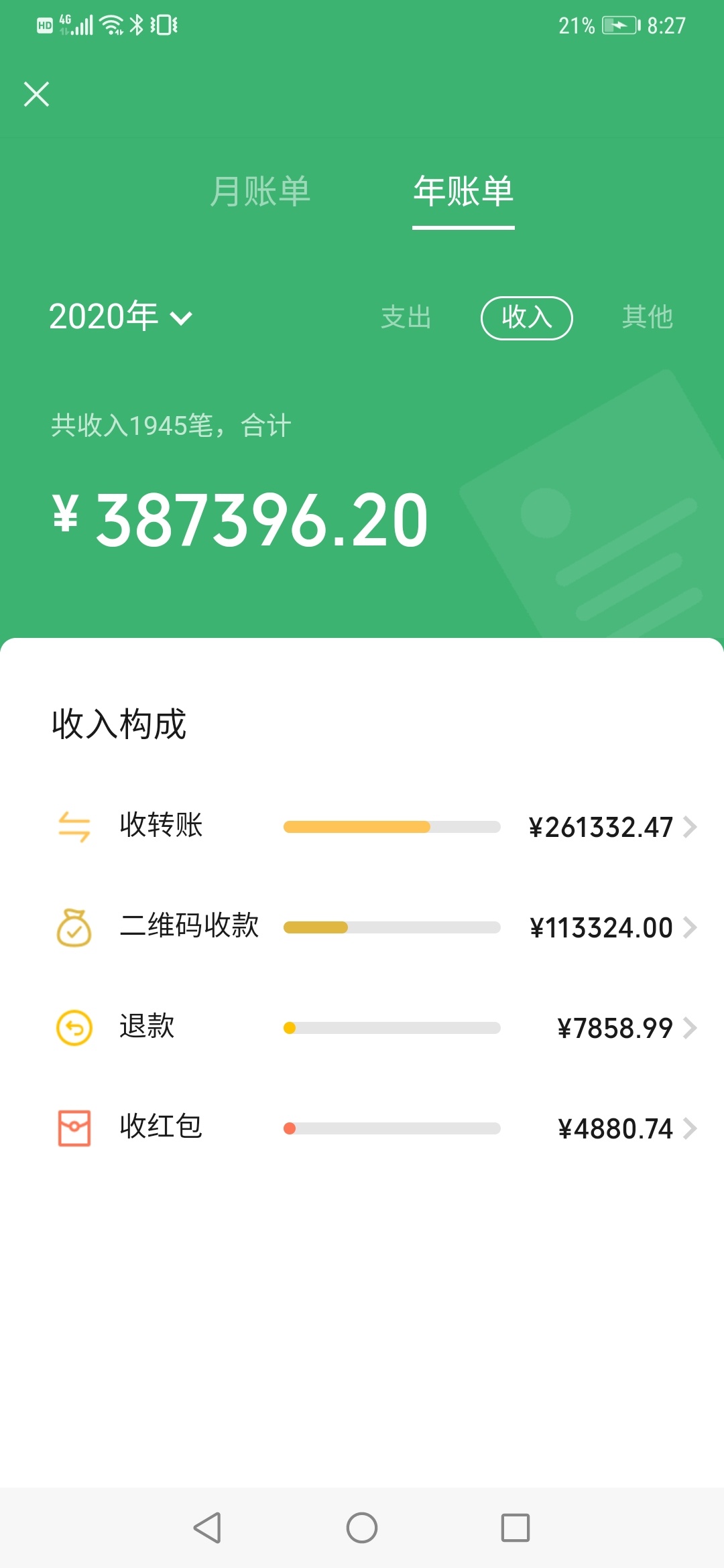Image resolution: width=724 pixels, height=1568 pixels.
Task: Open the 2020年 year dropdown
Action: click(121, 317)
